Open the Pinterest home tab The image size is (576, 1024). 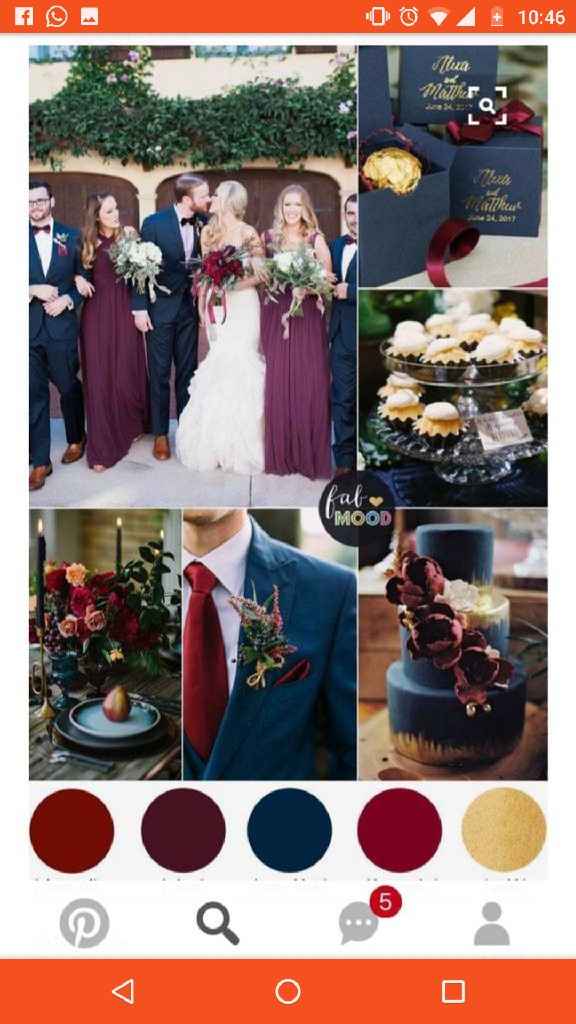84,923
